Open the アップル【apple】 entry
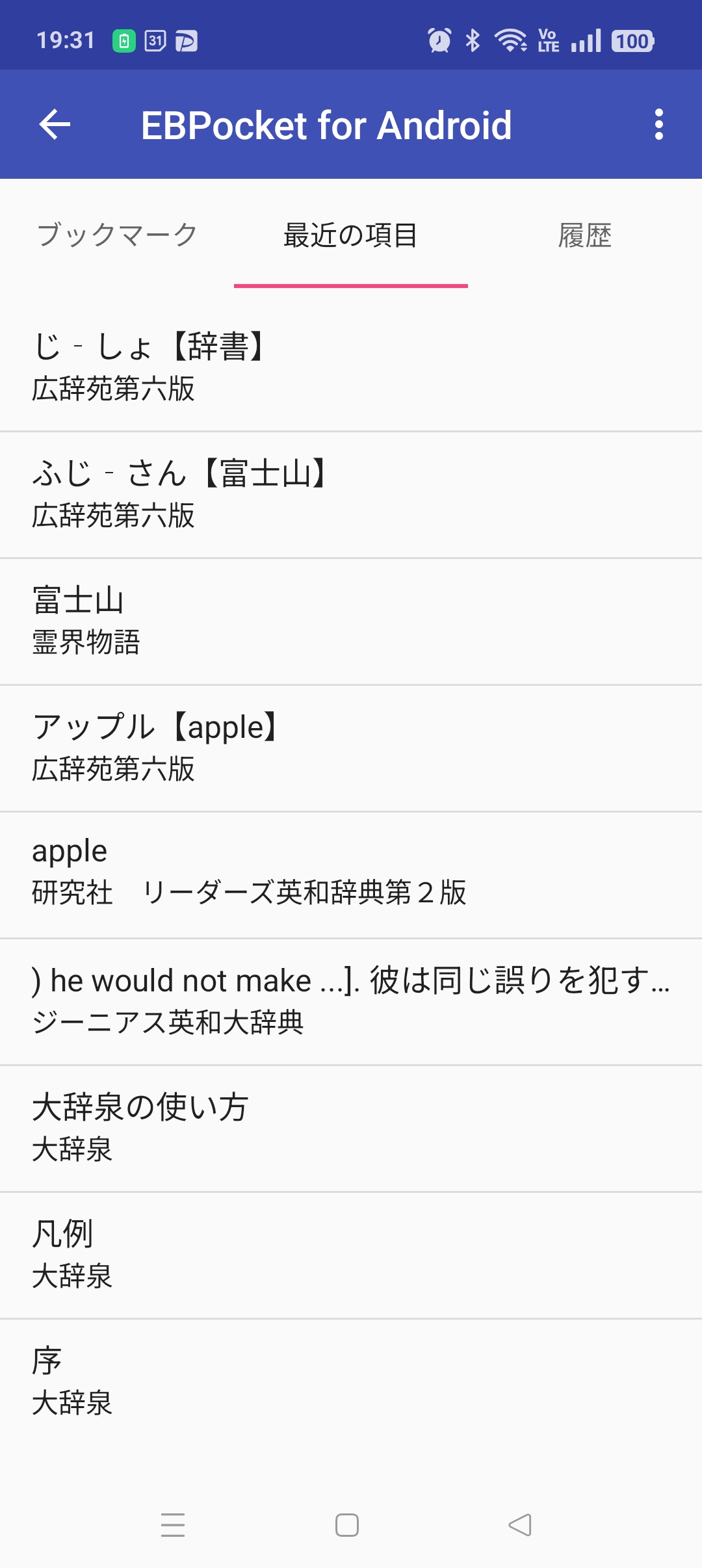The height and width of the screenshot is (1568, 702). coord(351,748)
